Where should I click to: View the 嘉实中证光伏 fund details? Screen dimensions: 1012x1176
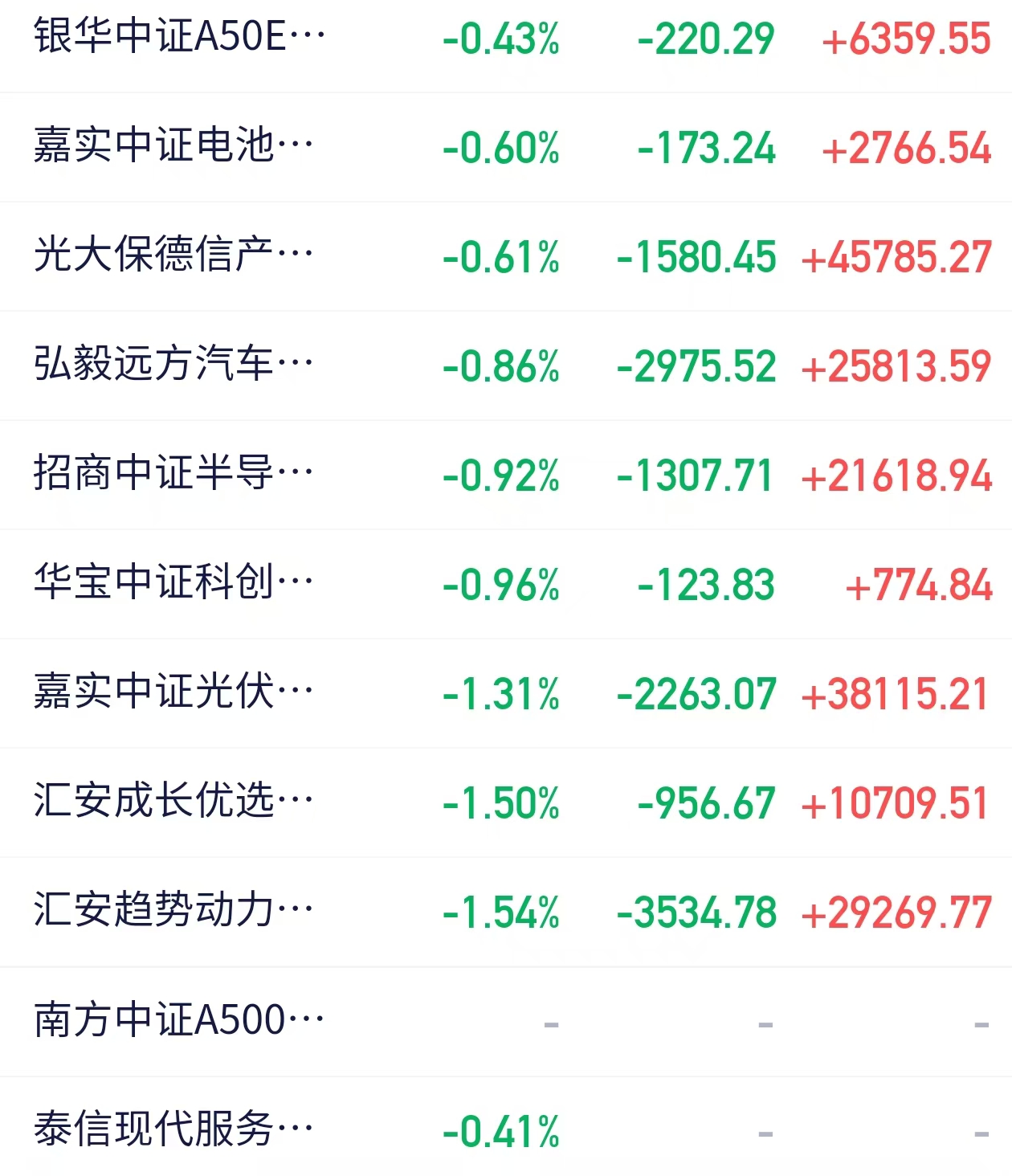177,693
